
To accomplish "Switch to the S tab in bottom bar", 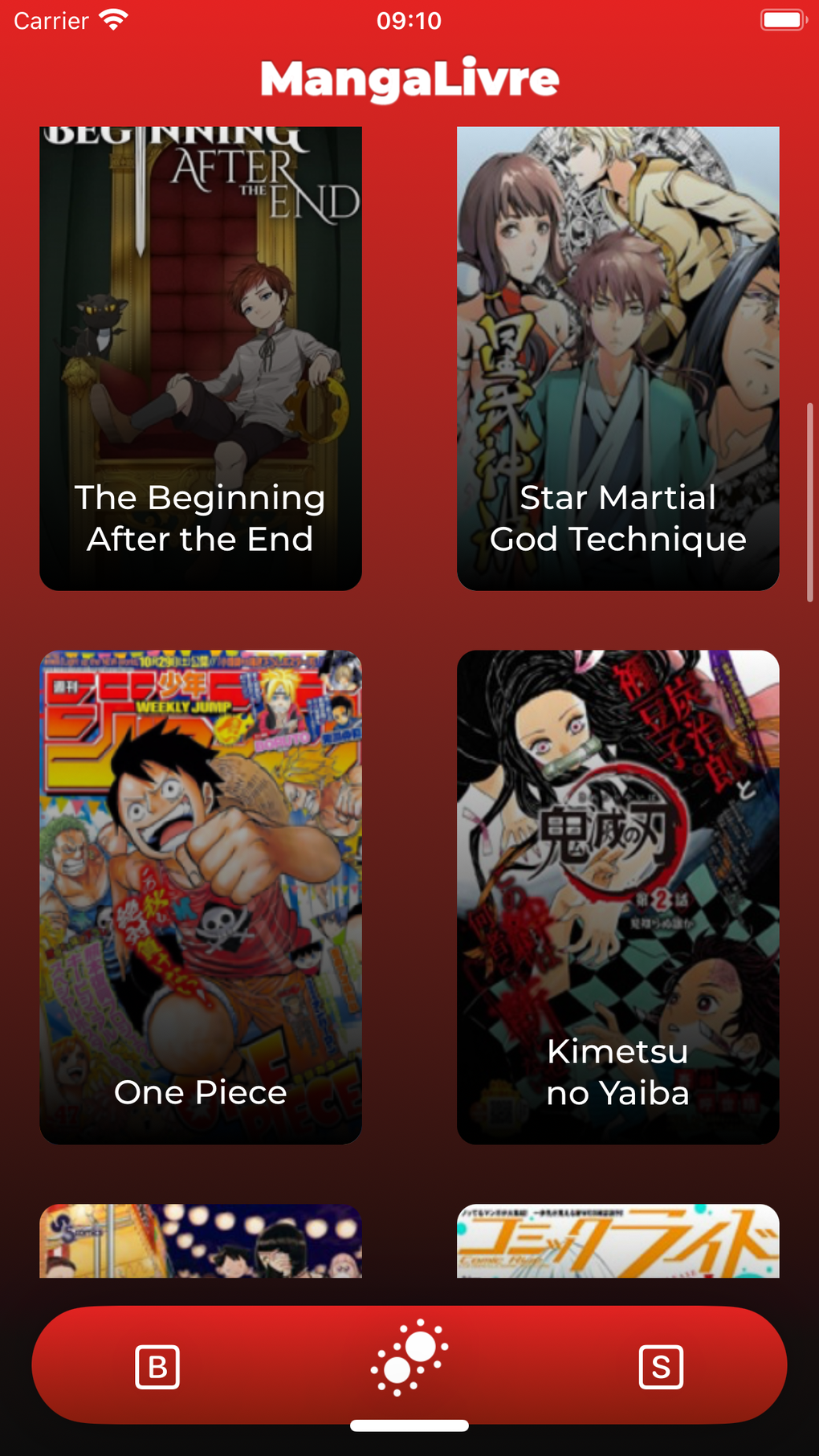I will (661, 1366).
